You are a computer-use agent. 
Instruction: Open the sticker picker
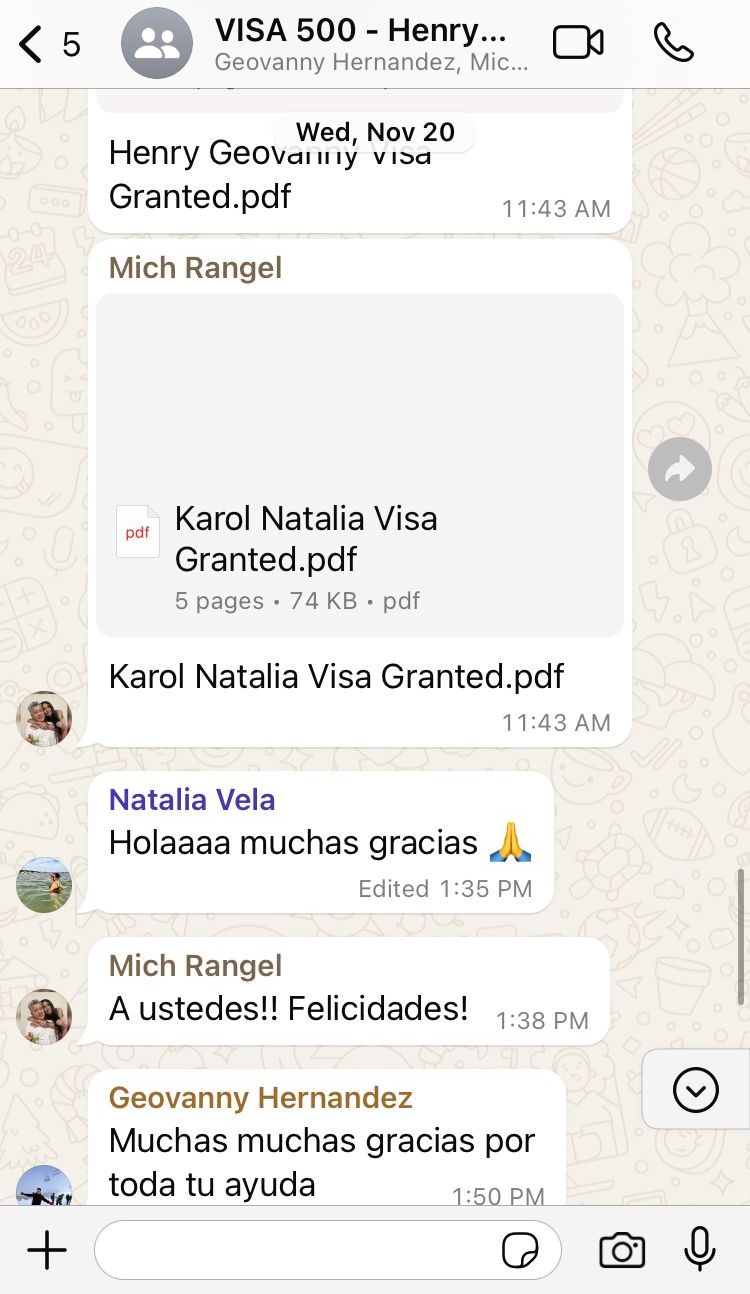click(x=520, y=1250)
